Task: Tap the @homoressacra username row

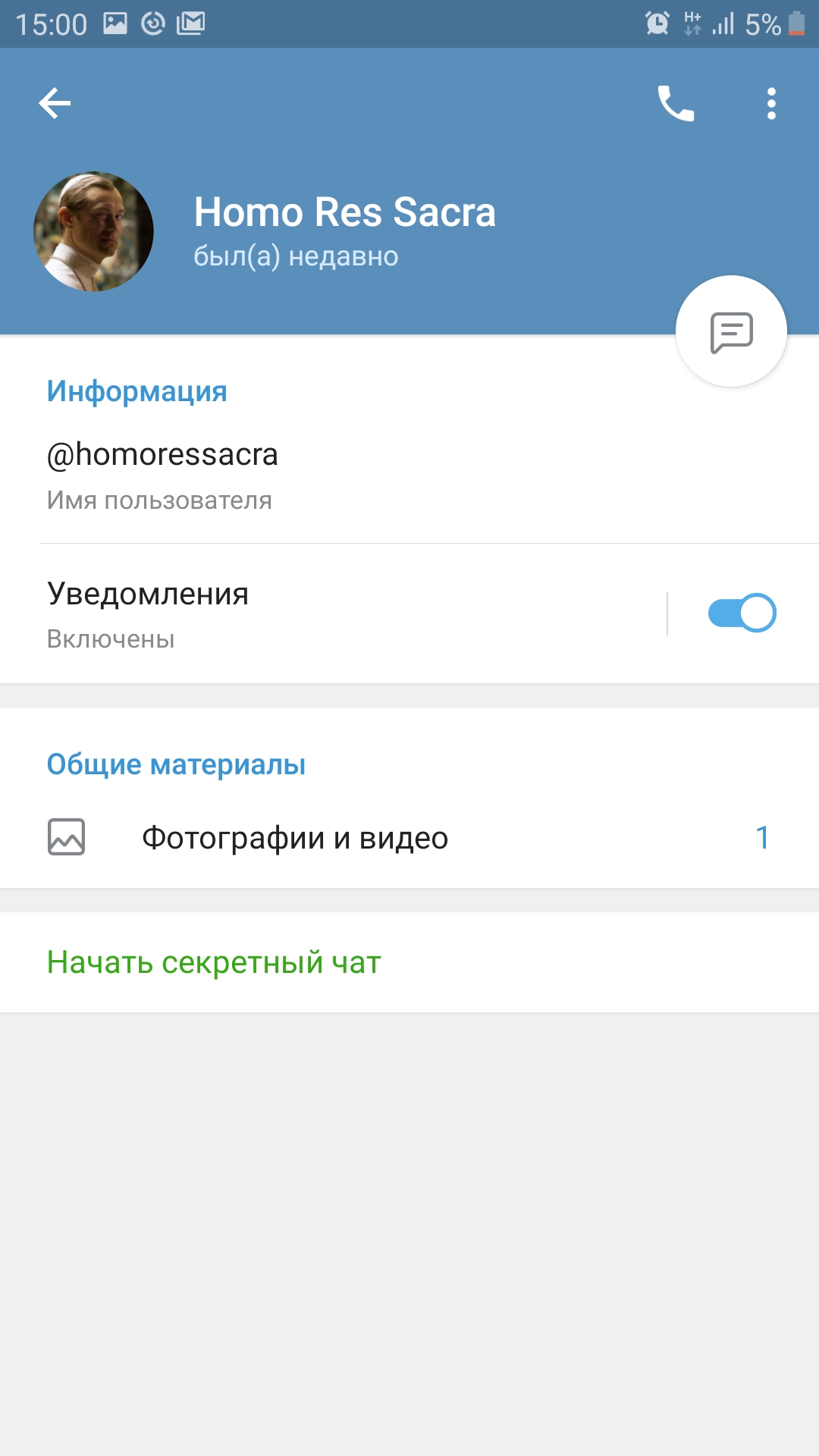Action: point(409,475)
